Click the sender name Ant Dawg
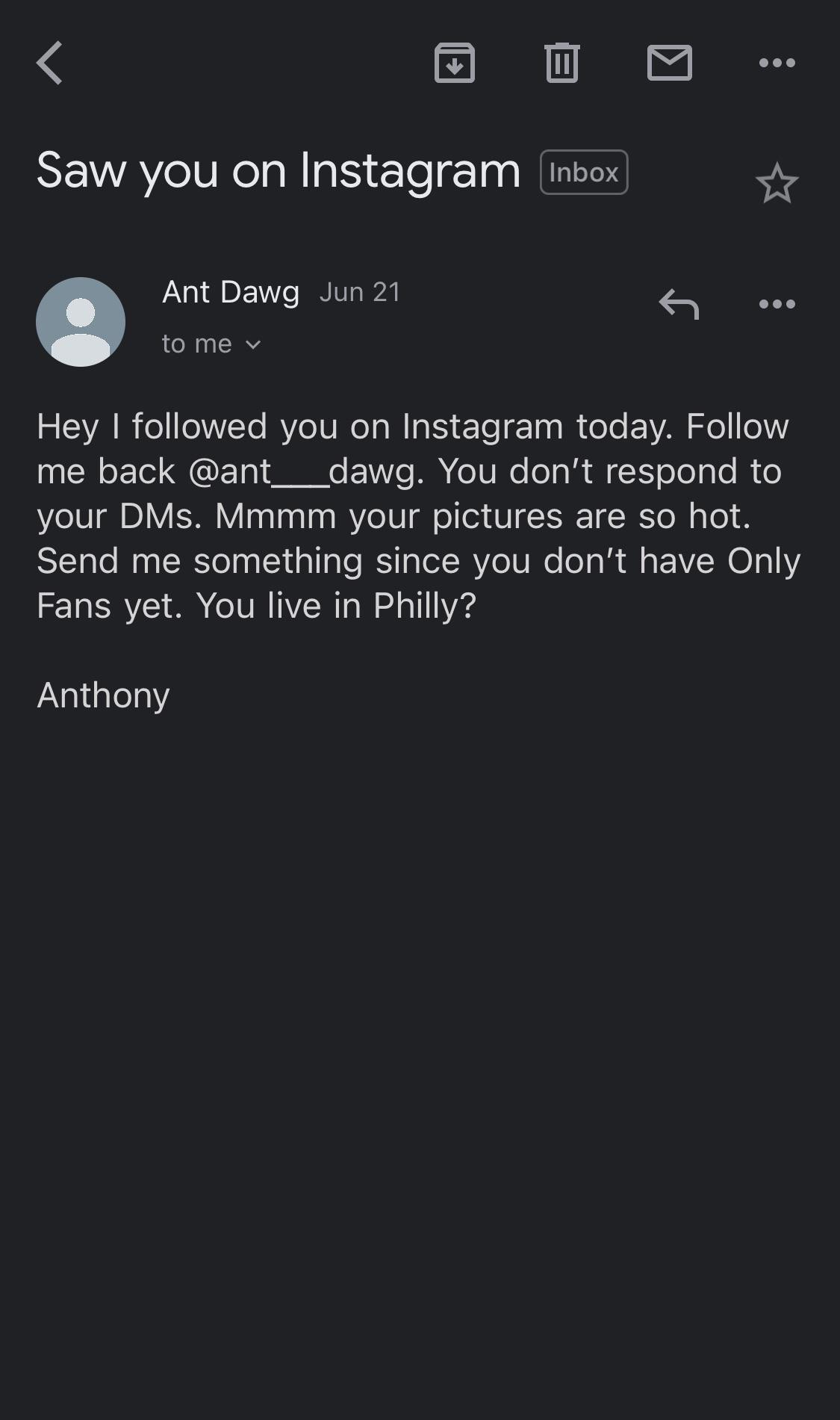 230,291
